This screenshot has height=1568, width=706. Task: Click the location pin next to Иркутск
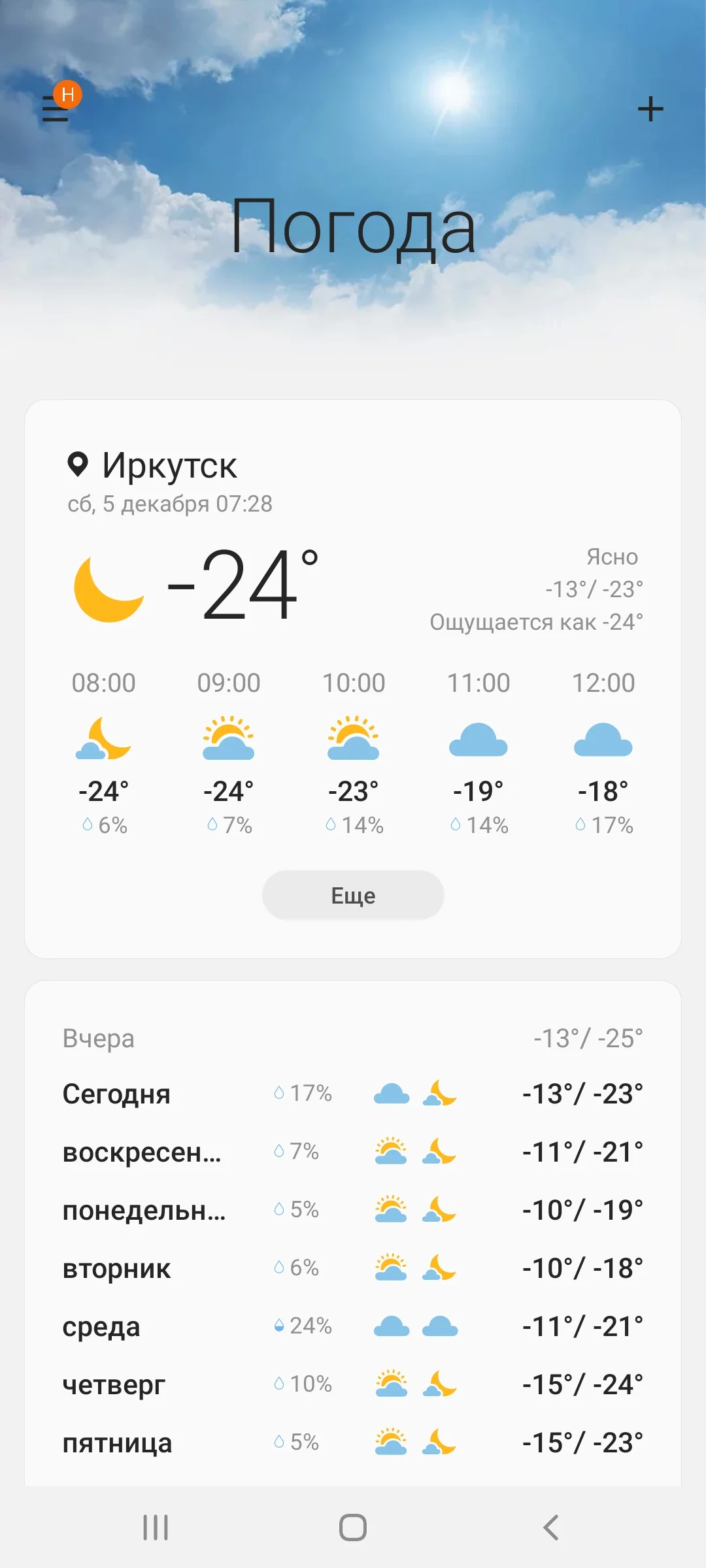pyautogui.click(x=78, y=464)
